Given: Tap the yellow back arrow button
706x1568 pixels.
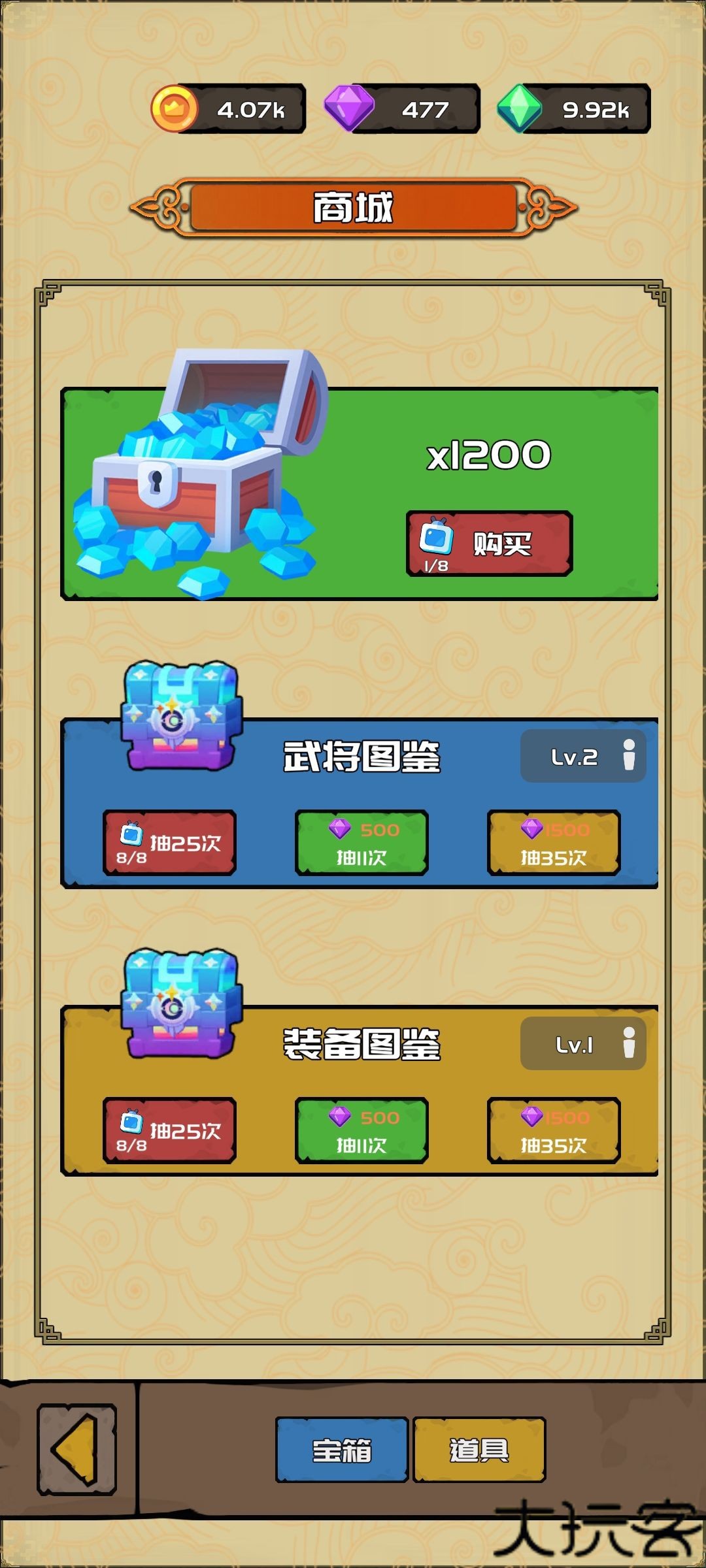Looking at the screenshot, I should 76,1449.
